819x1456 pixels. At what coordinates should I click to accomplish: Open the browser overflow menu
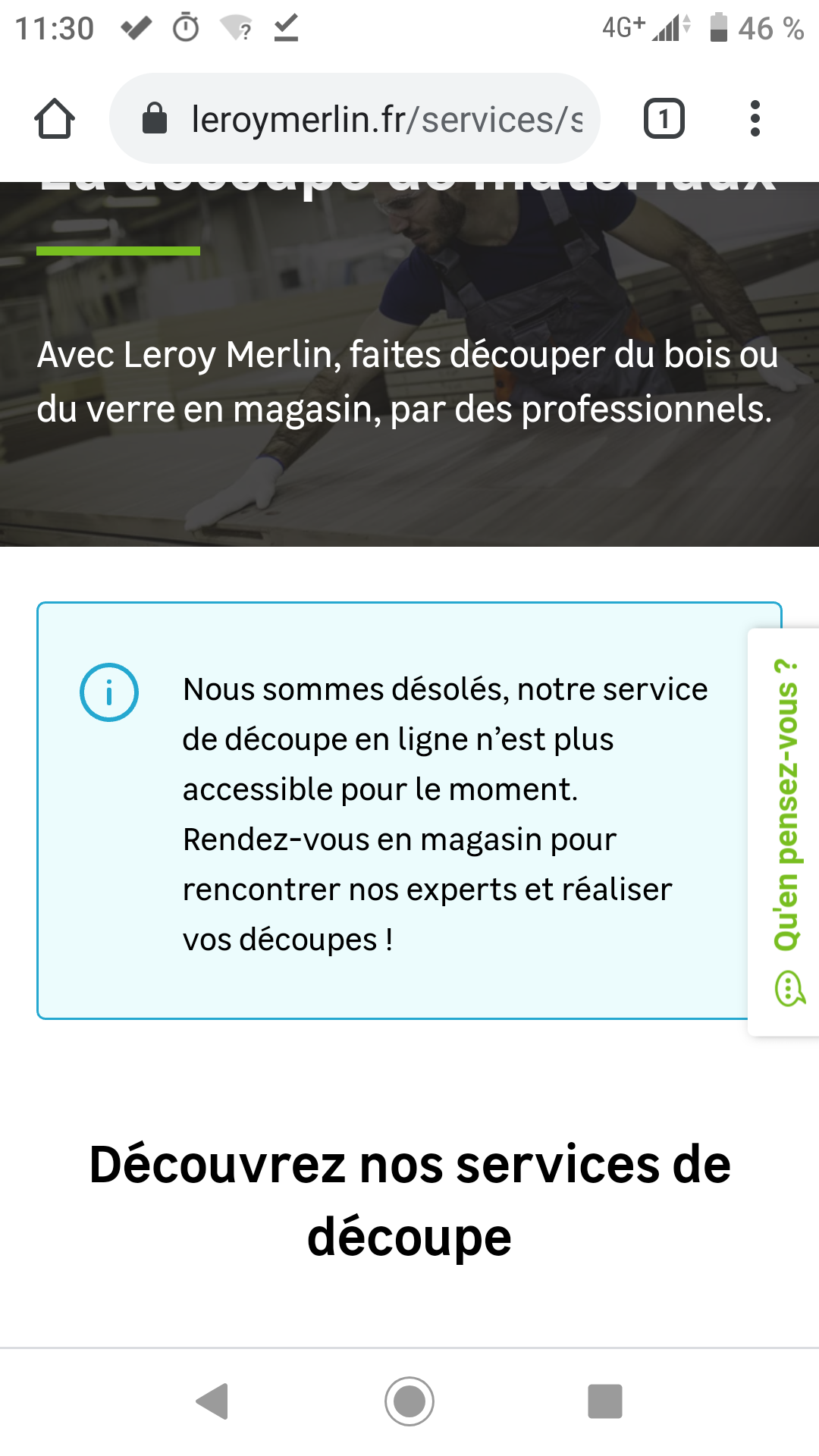[x=755, y=119]
